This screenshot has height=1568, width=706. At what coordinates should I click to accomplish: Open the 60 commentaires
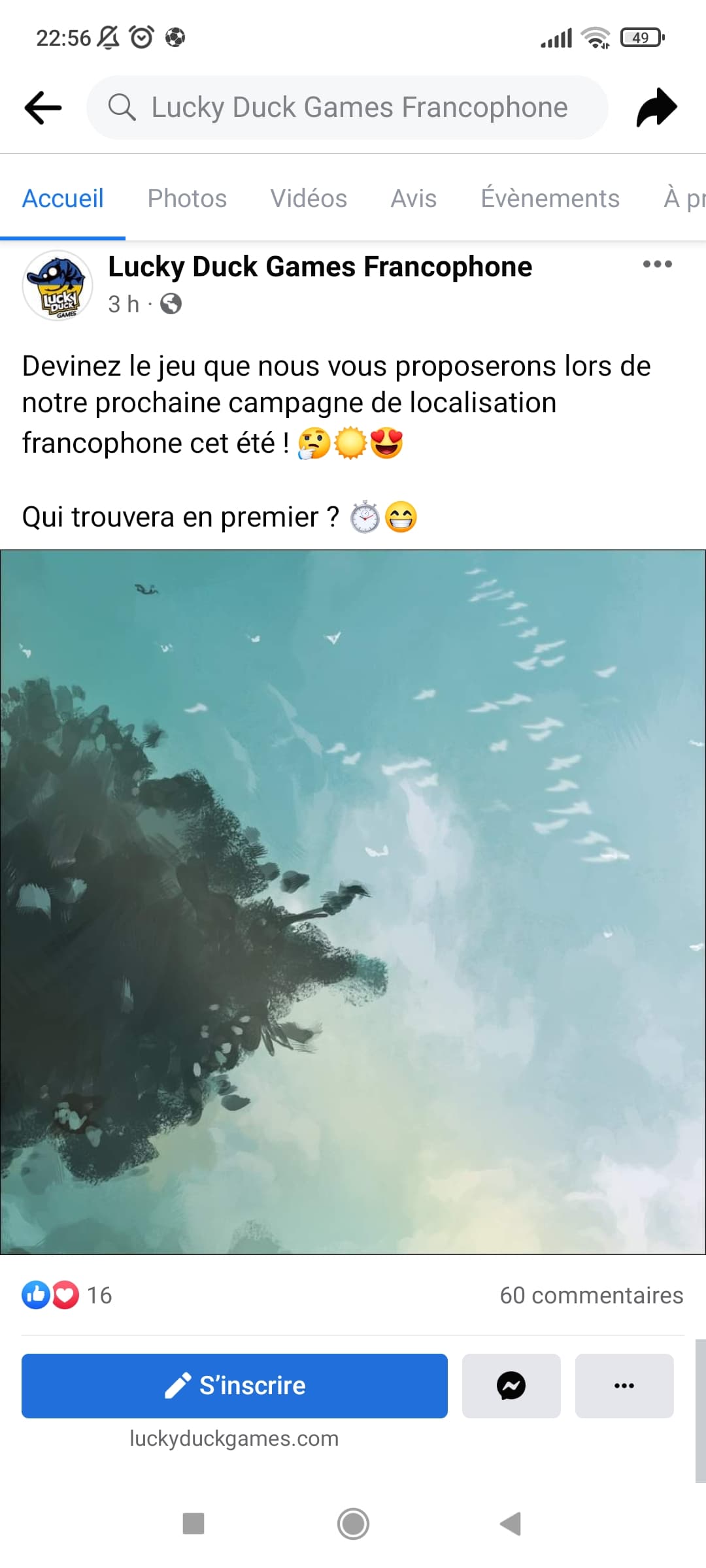tap(591, 1295)
